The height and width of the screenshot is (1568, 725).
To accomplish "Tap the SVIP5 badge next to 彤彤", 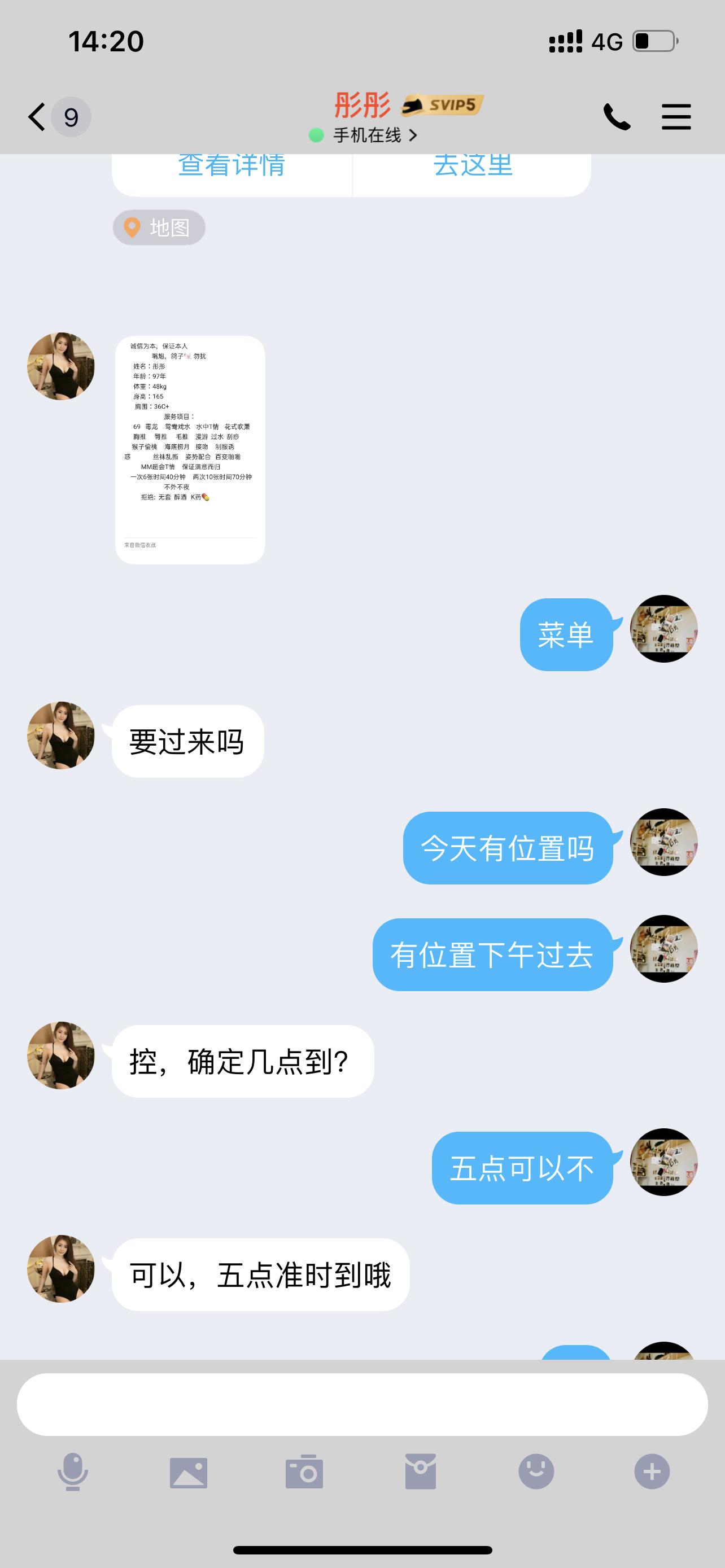I will 444,104.
